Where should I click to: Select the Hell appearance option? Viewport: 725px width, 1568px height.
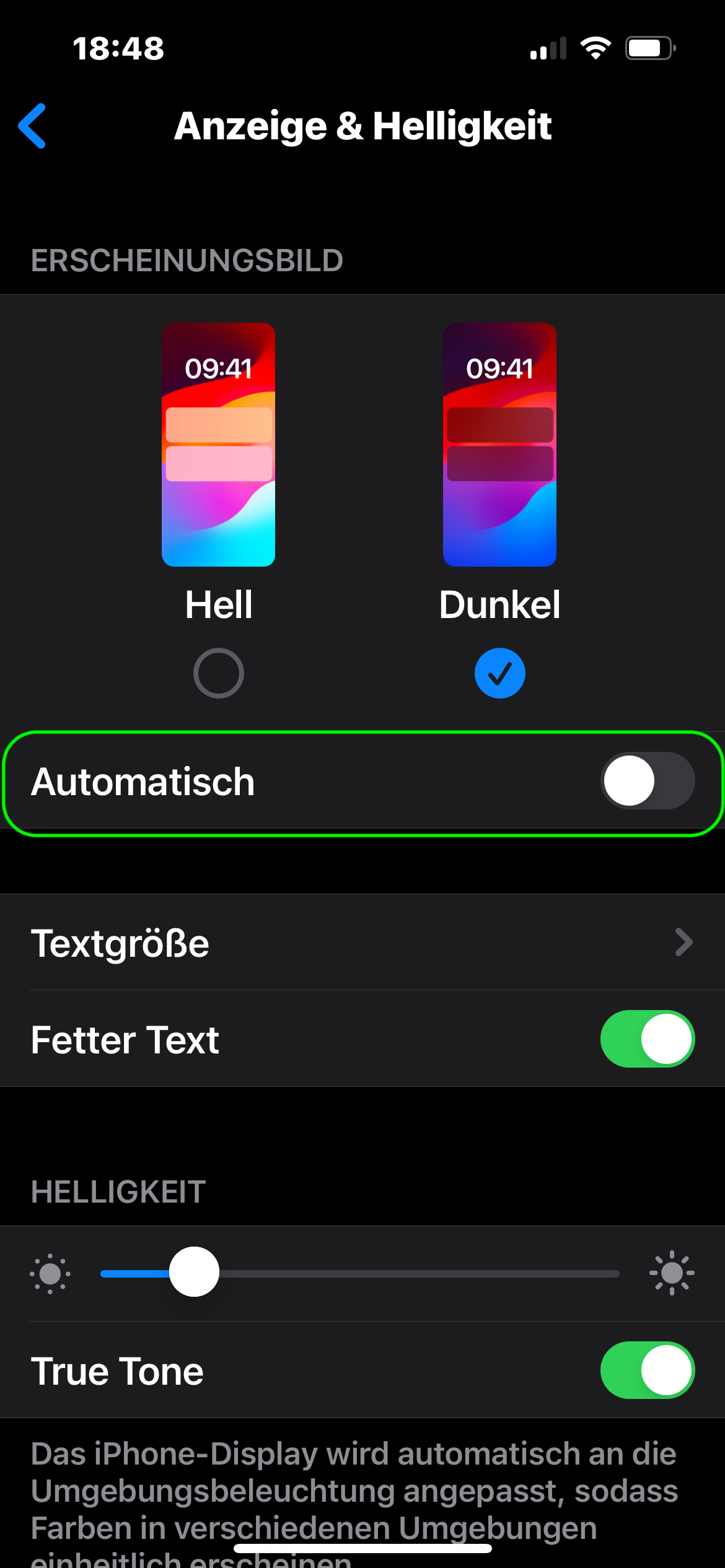218,673
